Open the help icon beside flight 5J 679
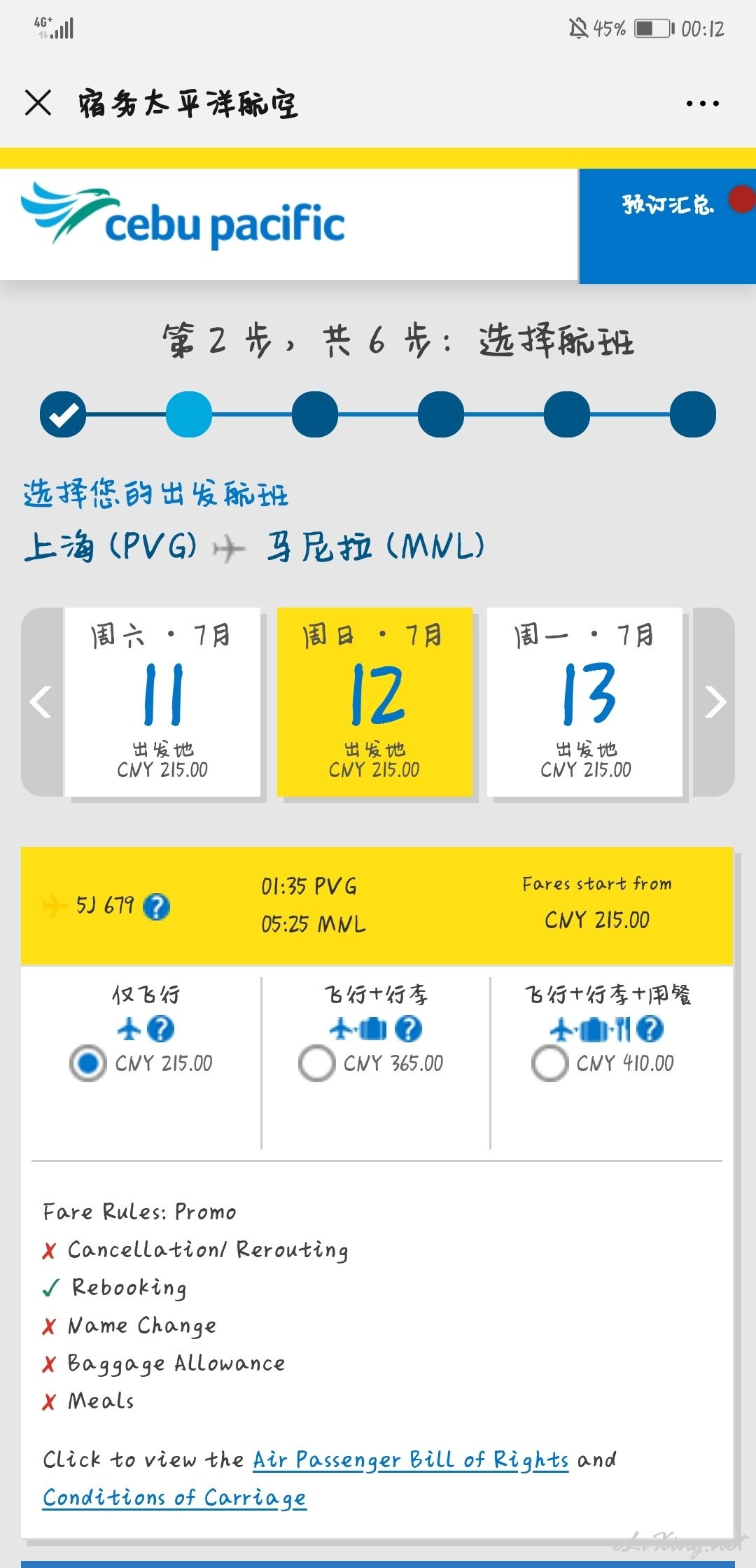This screenshot has height=1568, width=756. [x=156, y=906]
